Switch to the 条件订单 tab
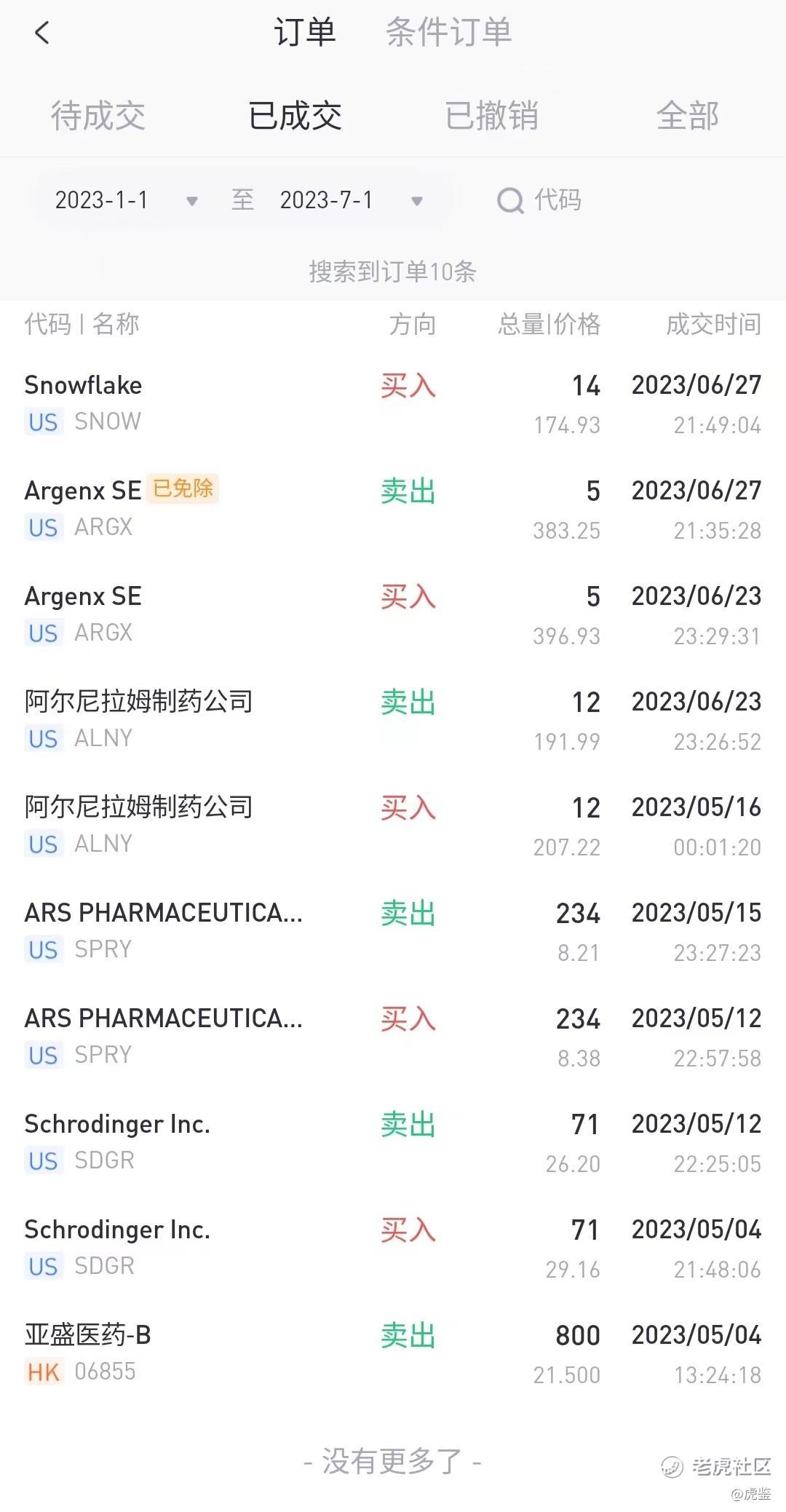 click(448, 33)
